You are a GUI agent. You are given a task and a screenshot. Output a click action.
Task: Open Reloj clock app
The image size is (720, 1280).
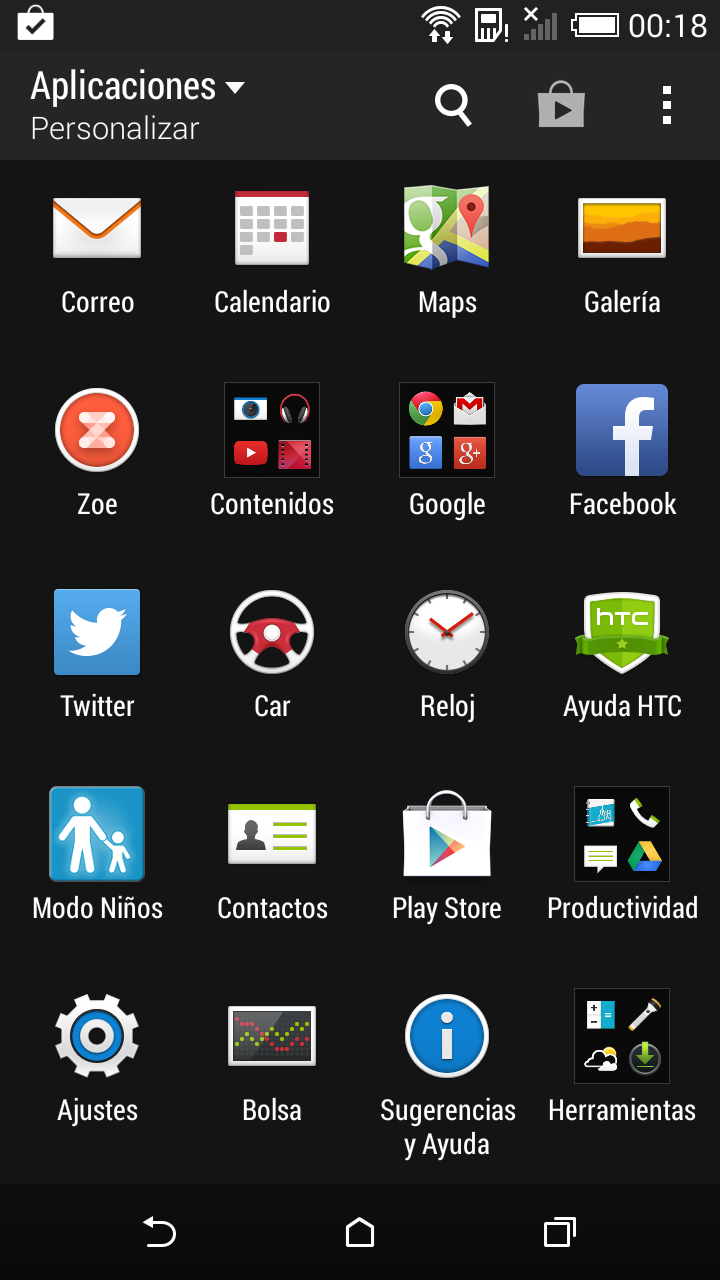coord(447,632)
